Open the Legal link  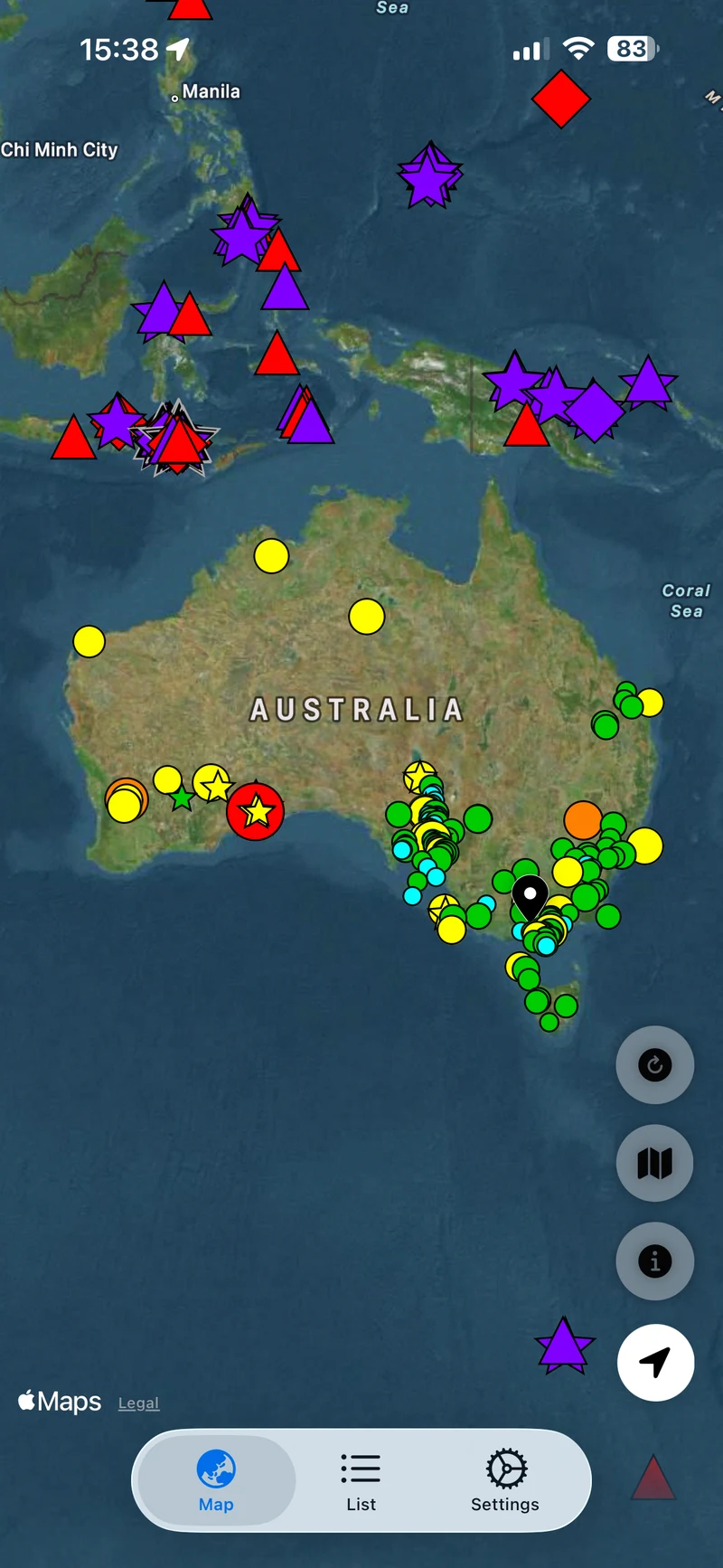coord(138,1403)
